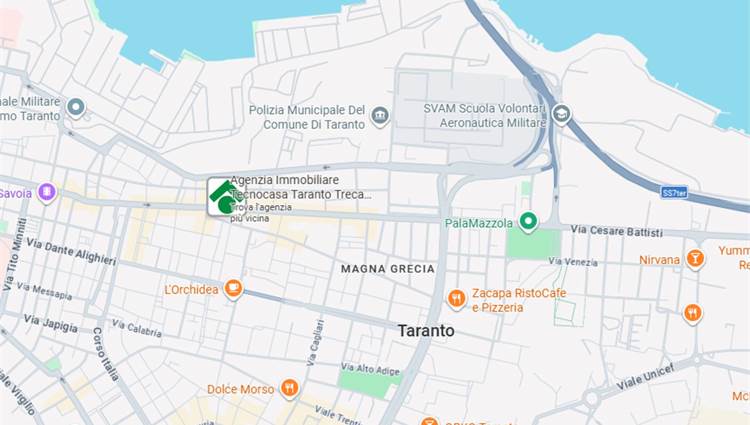Select the L'Orchidea cafe marker

[233, 289]
